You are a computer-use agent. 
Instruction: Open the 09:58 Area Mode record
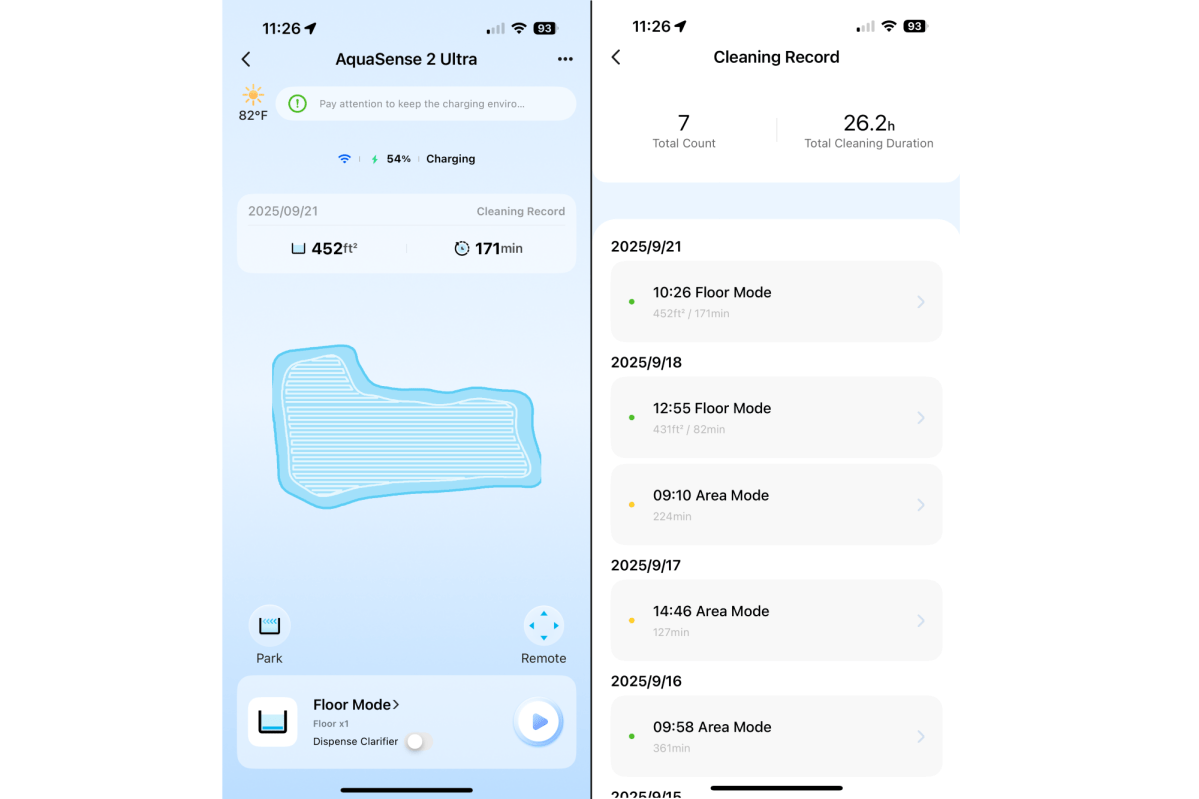pos(776,736)
